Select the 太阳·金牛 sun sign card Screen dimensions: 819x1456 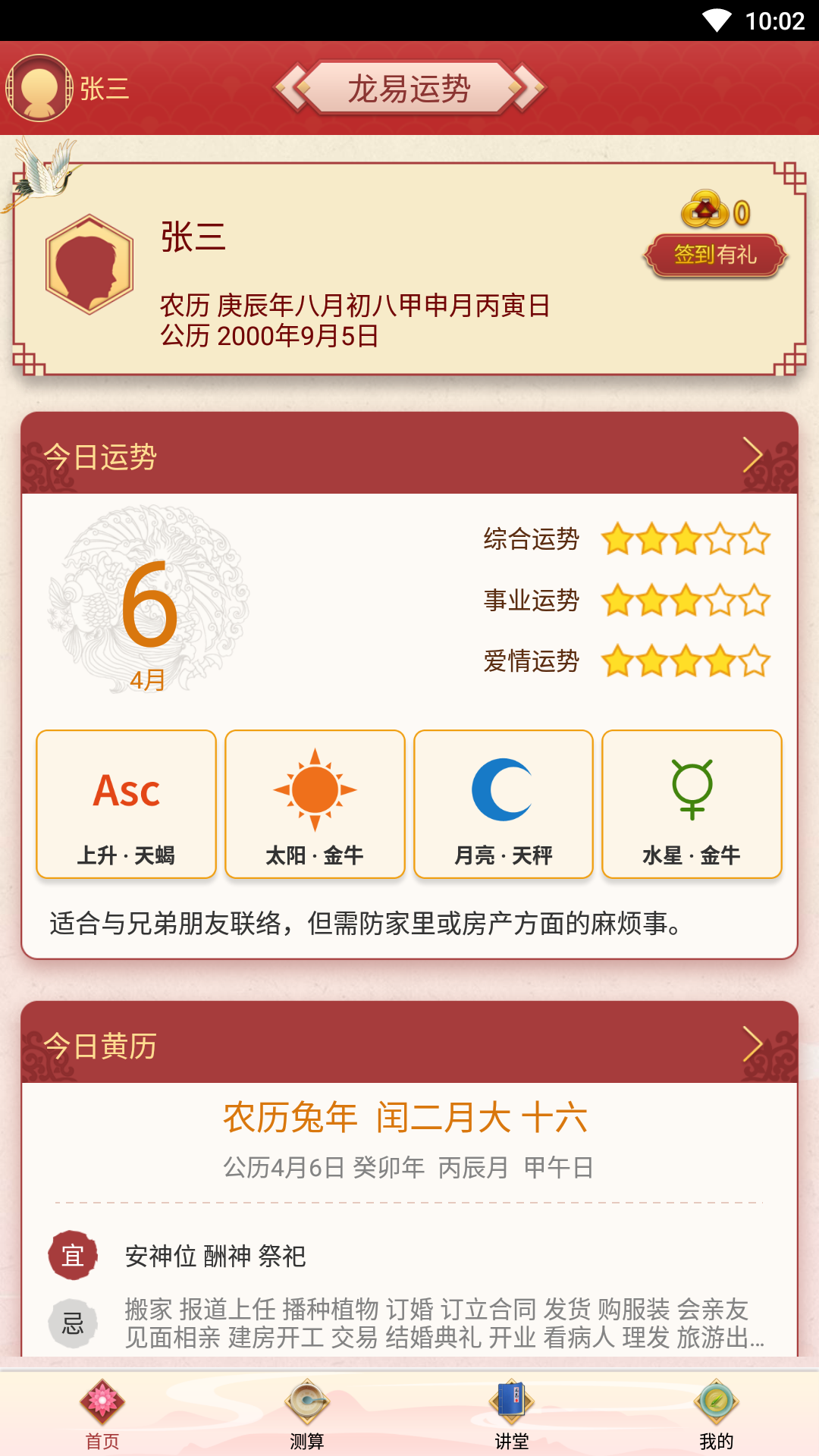click(315, 804)
